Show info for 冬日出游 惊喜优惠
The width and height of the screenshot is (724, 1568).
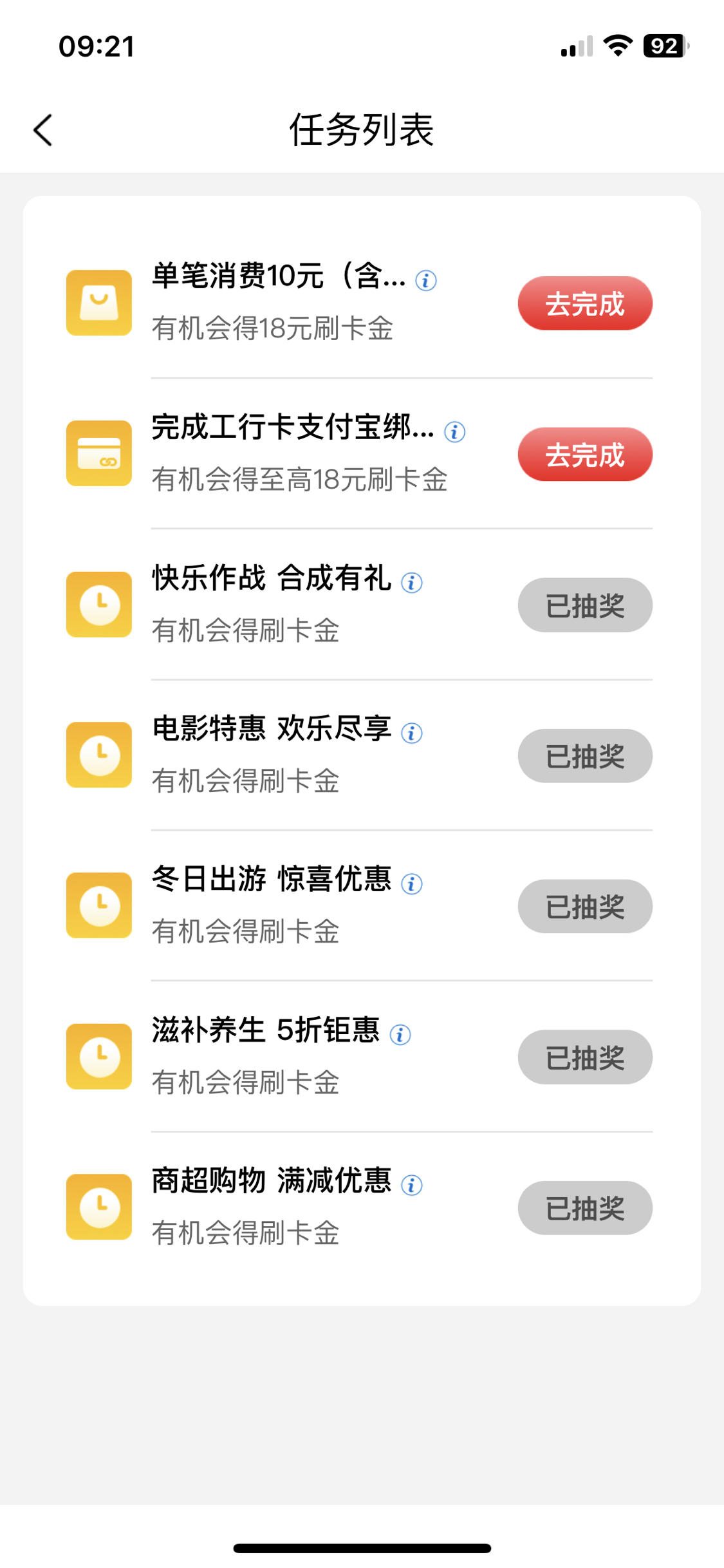tap(411, 884)
